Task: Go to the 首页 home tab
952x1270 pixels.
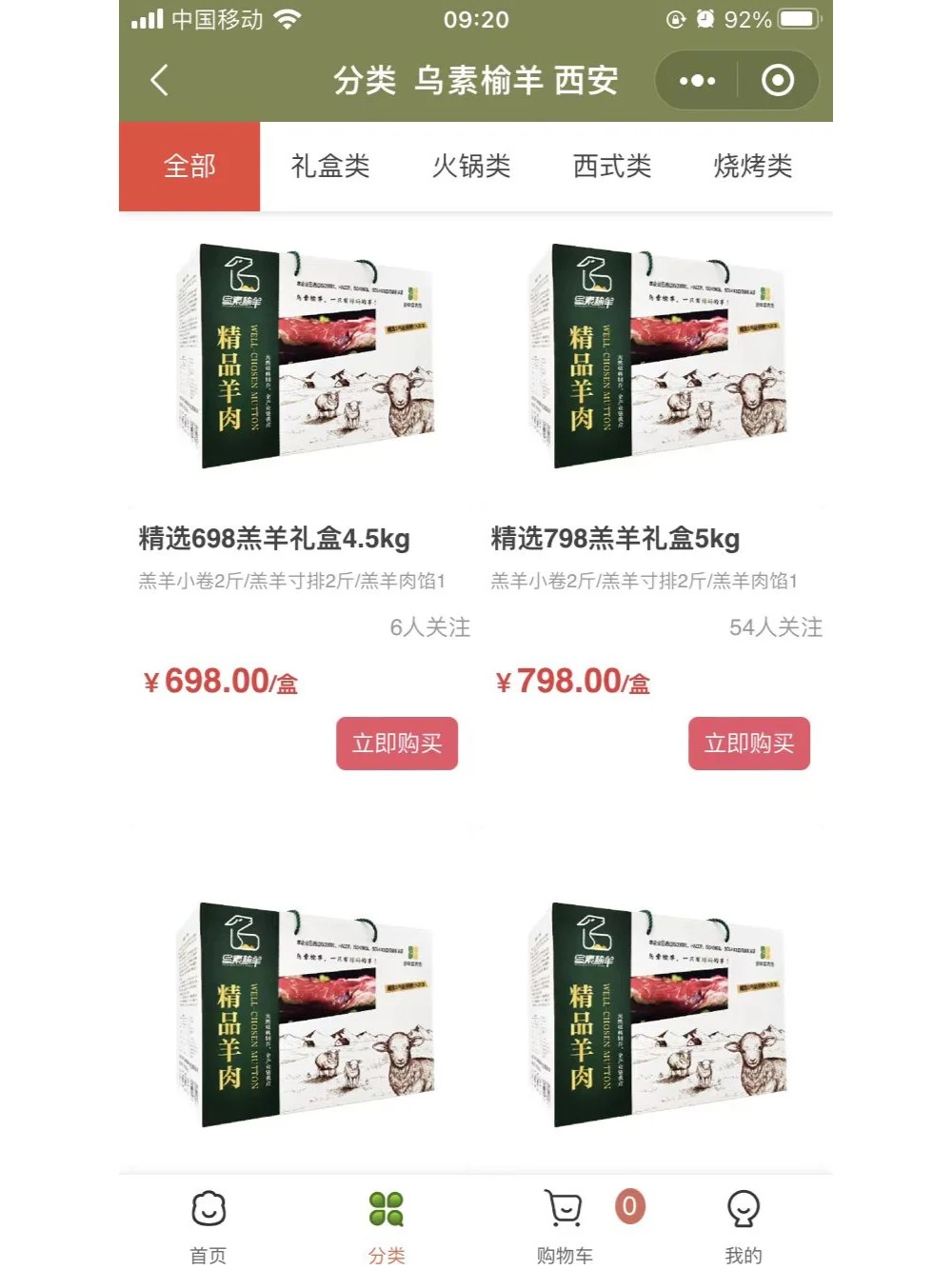Action: pyautogui.click(x=208, y=1225)
